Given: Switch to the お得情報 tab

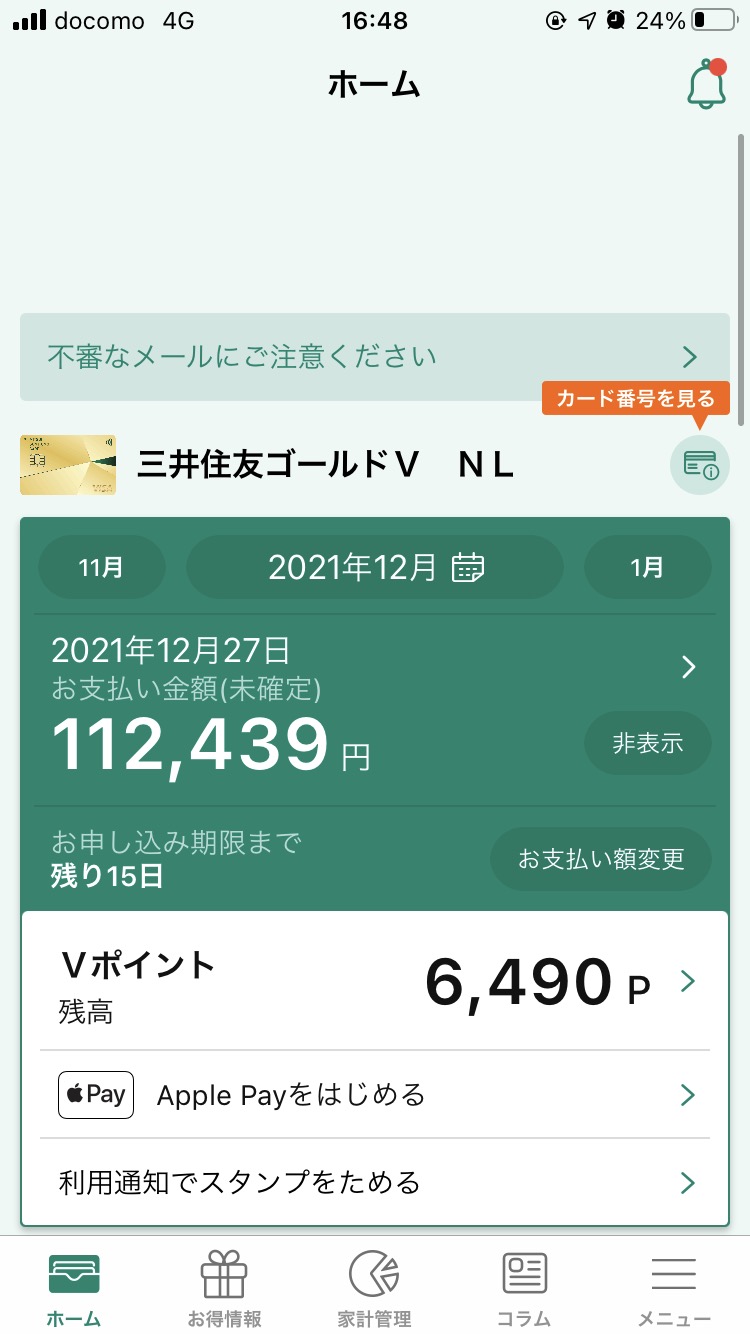Looking at the screenshot, I should [224, 1288].
